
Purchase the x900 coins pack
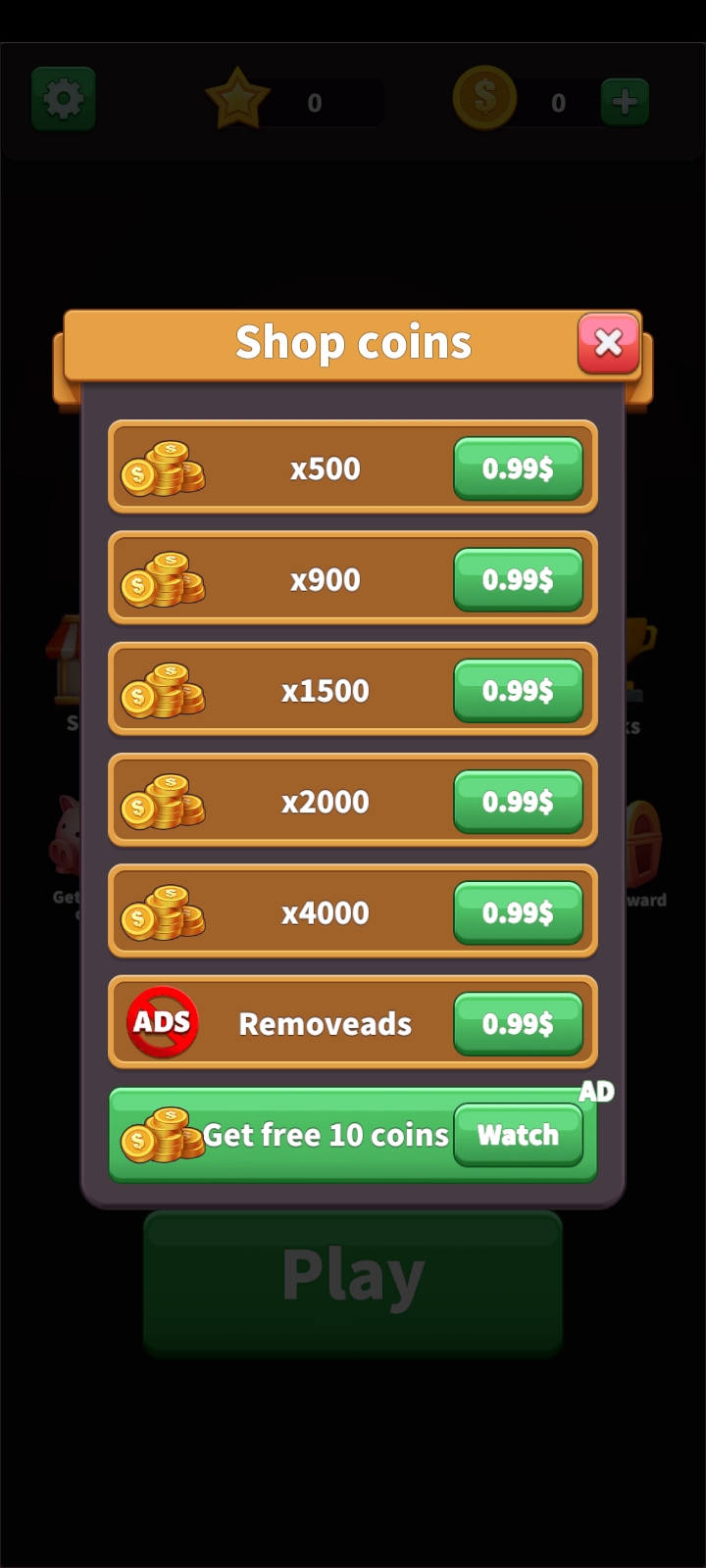518,579
